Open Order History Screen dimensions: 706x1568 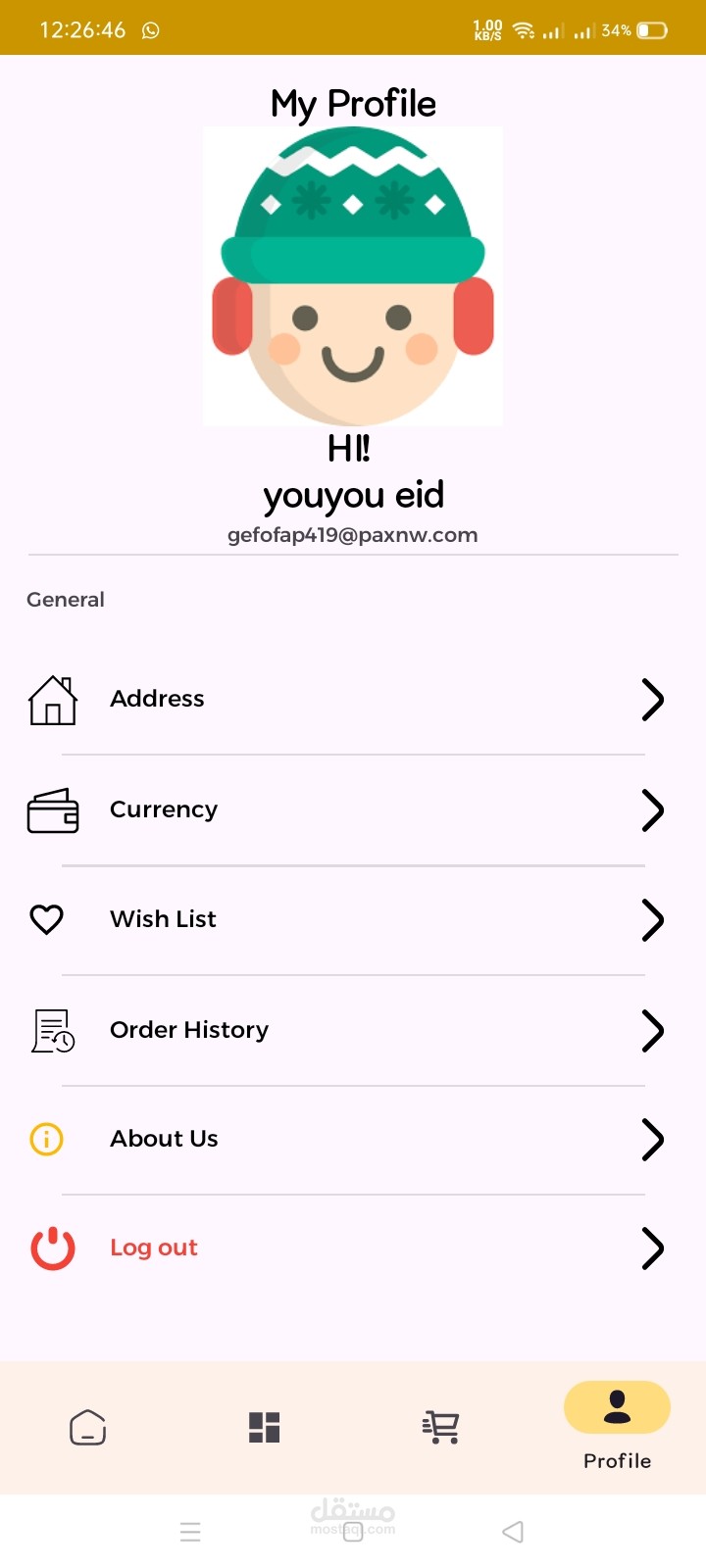(x=346, y=1031)
